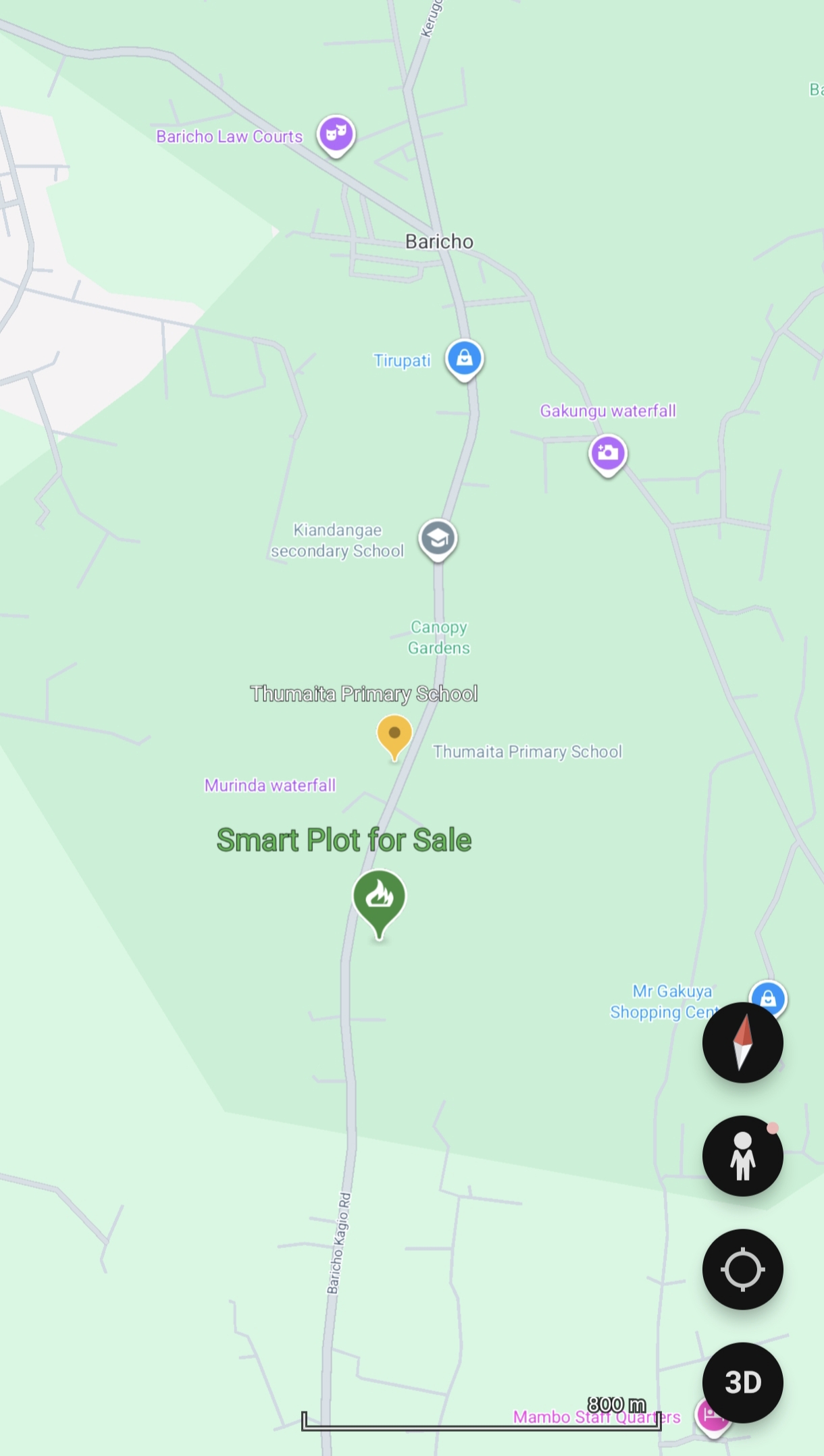
Task: Open Mr Gakuya Shopping Centre marker
Action: coord(768,997)
